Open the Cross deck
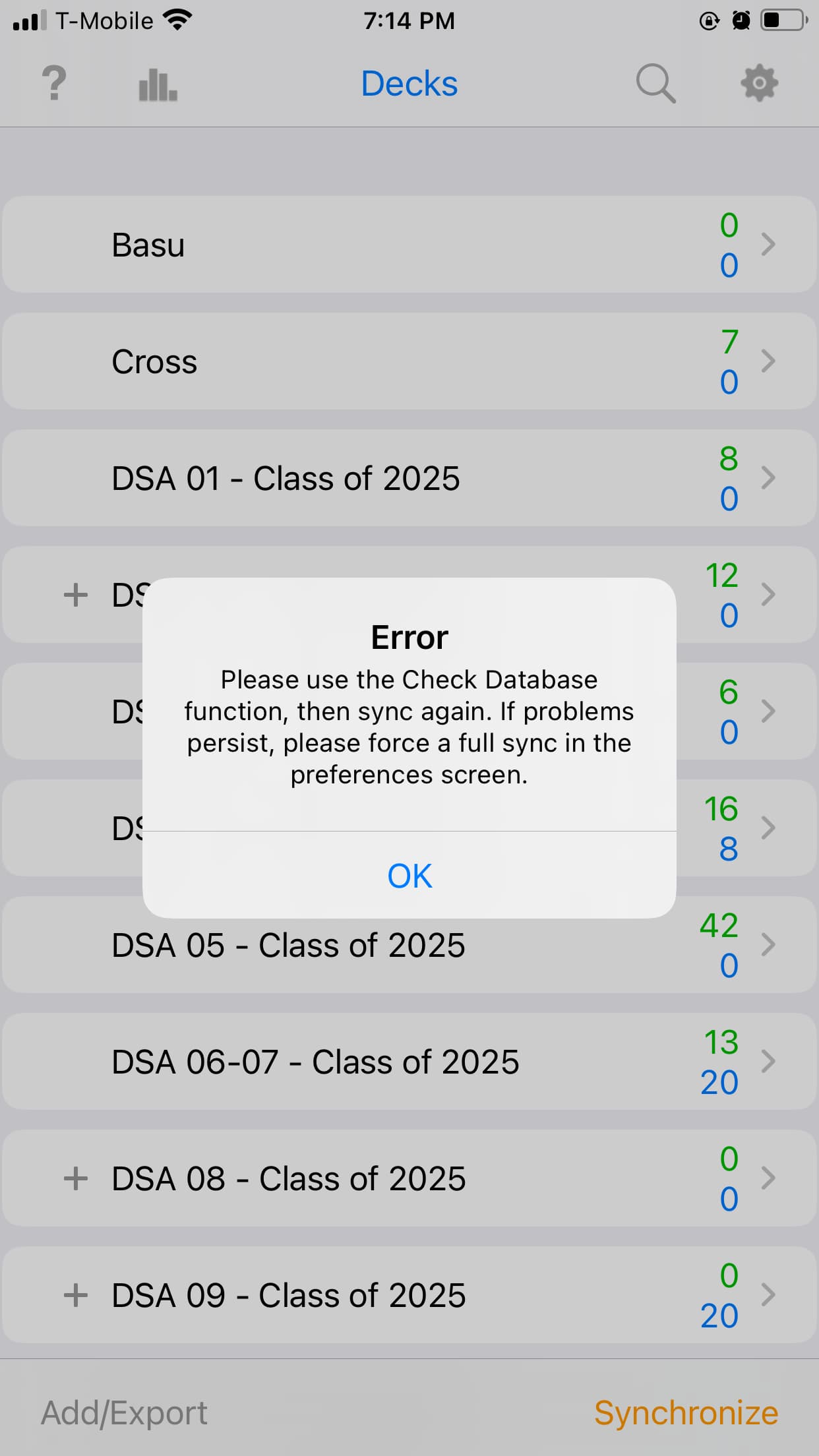This screenshot has height=1456, width=819. [409, 361]
